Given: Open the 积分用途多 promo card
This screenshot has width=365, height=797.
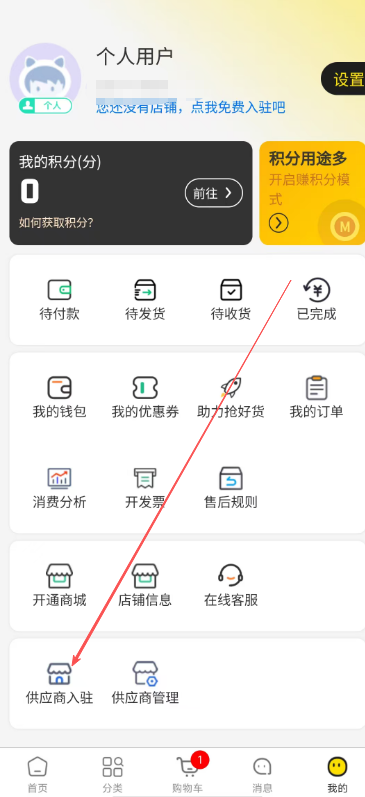Looking at the screenshot, I should pos(312,193).
